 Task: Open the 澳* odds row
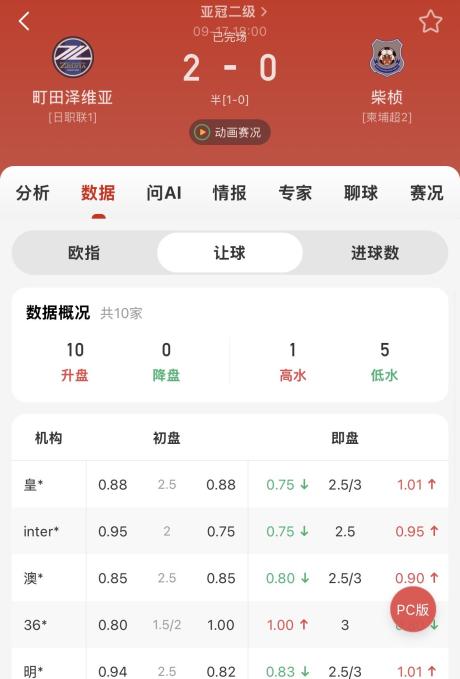[x=230, y=578]
